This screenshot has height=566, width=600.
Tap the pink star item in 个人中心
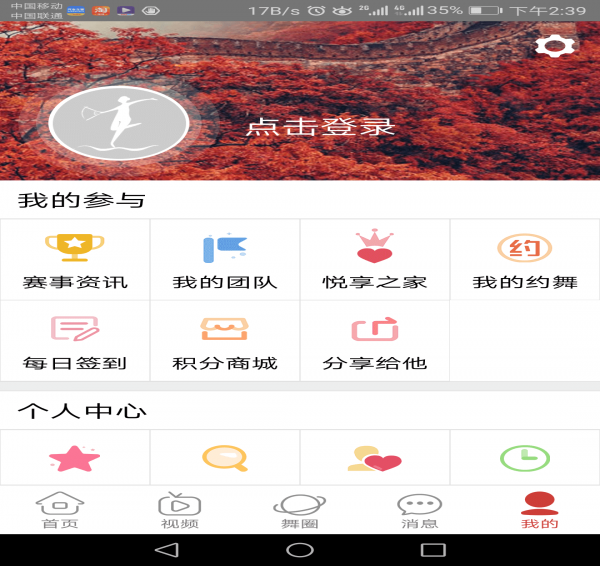[75, 458]
